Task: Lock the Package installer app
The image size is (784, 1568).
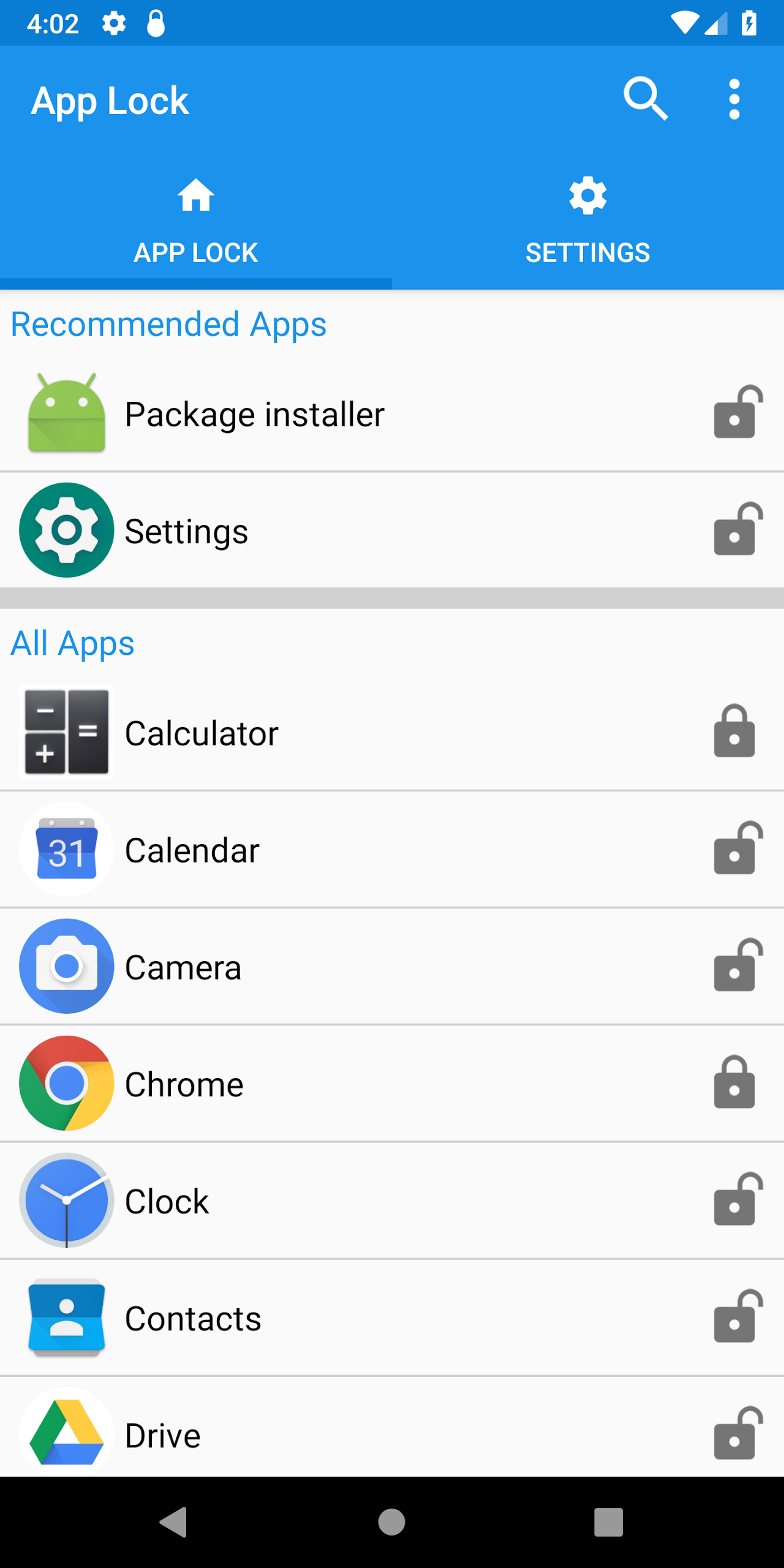Action: click(738, 412)
